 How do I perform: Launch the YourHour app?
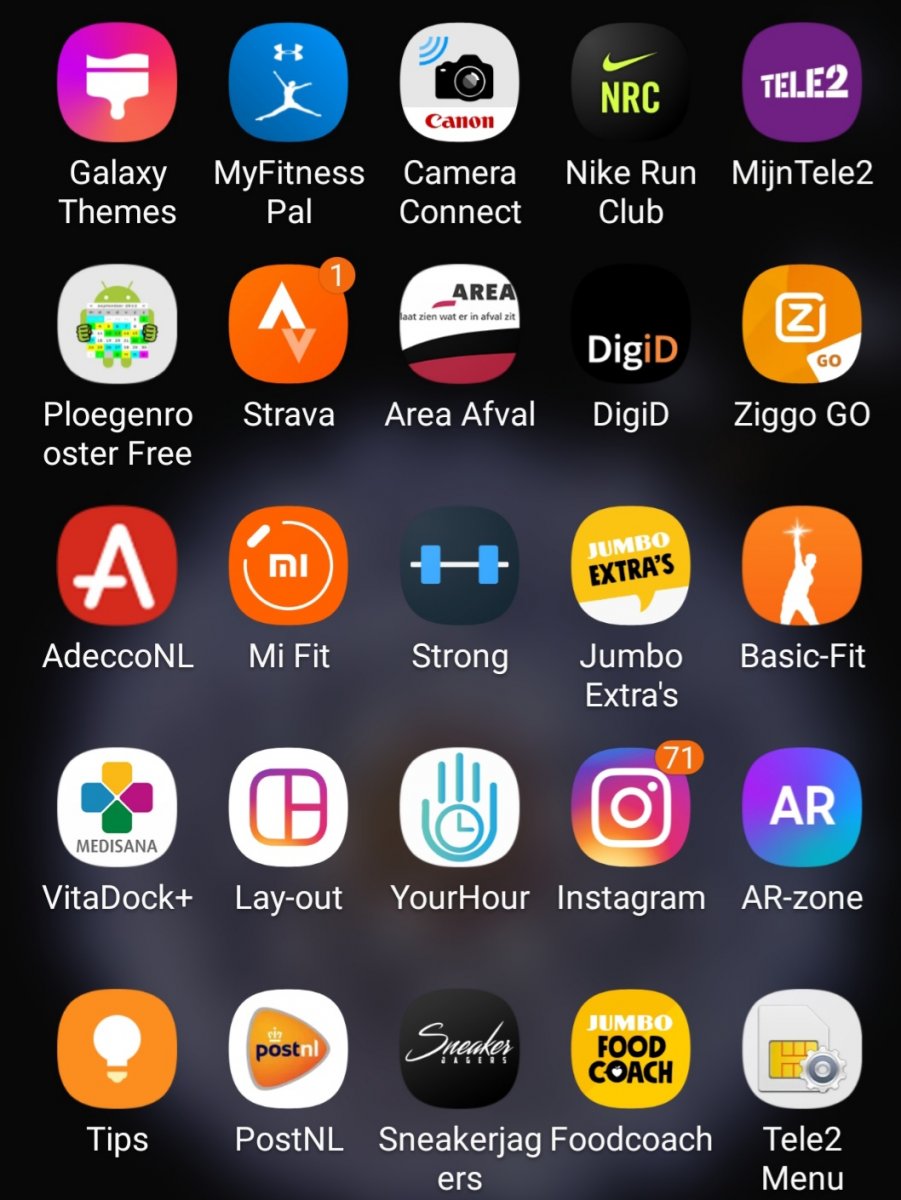(460, 808)
